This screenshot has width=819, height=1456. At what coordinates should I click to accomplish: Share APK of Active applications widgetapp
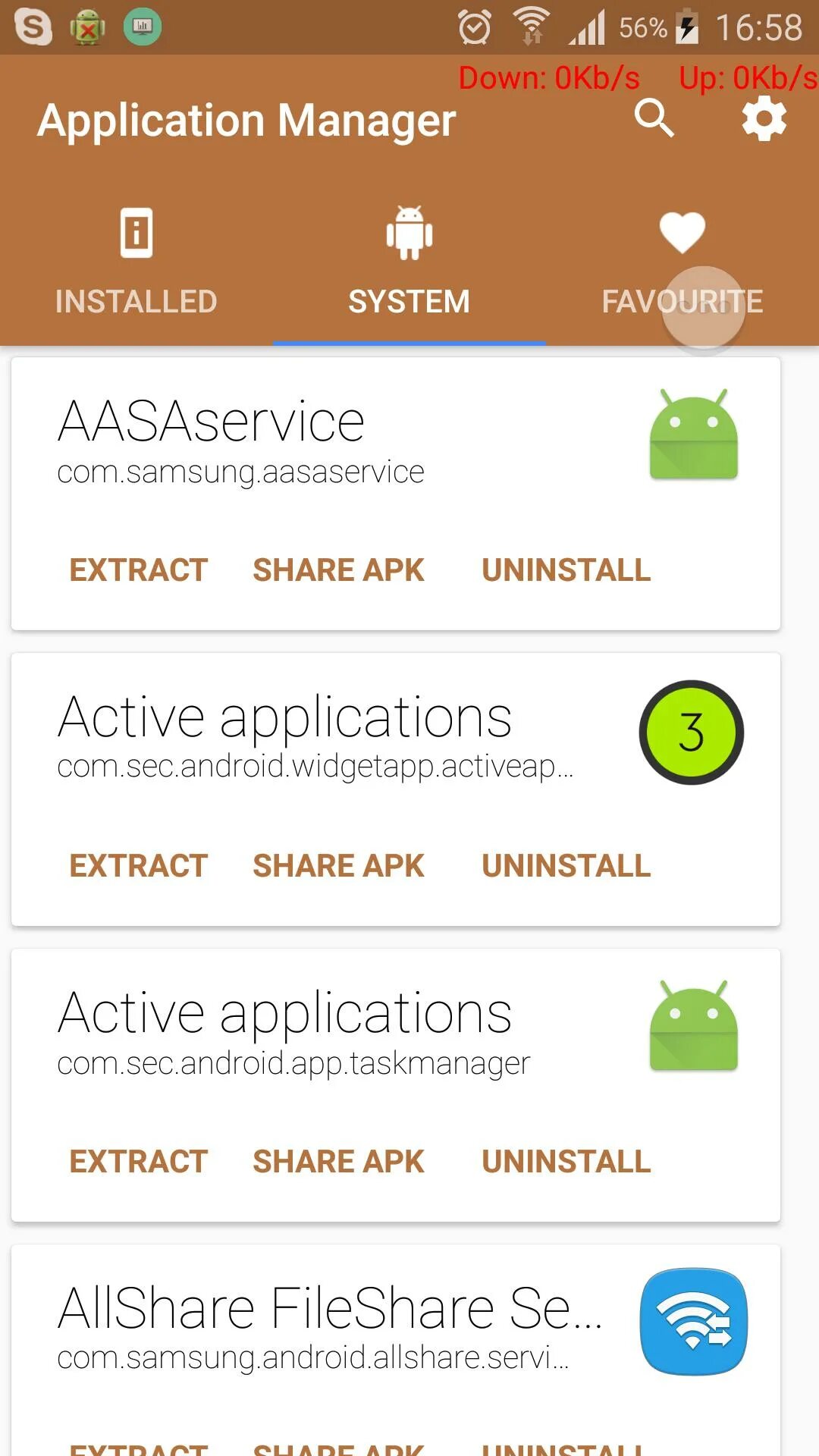338,866
